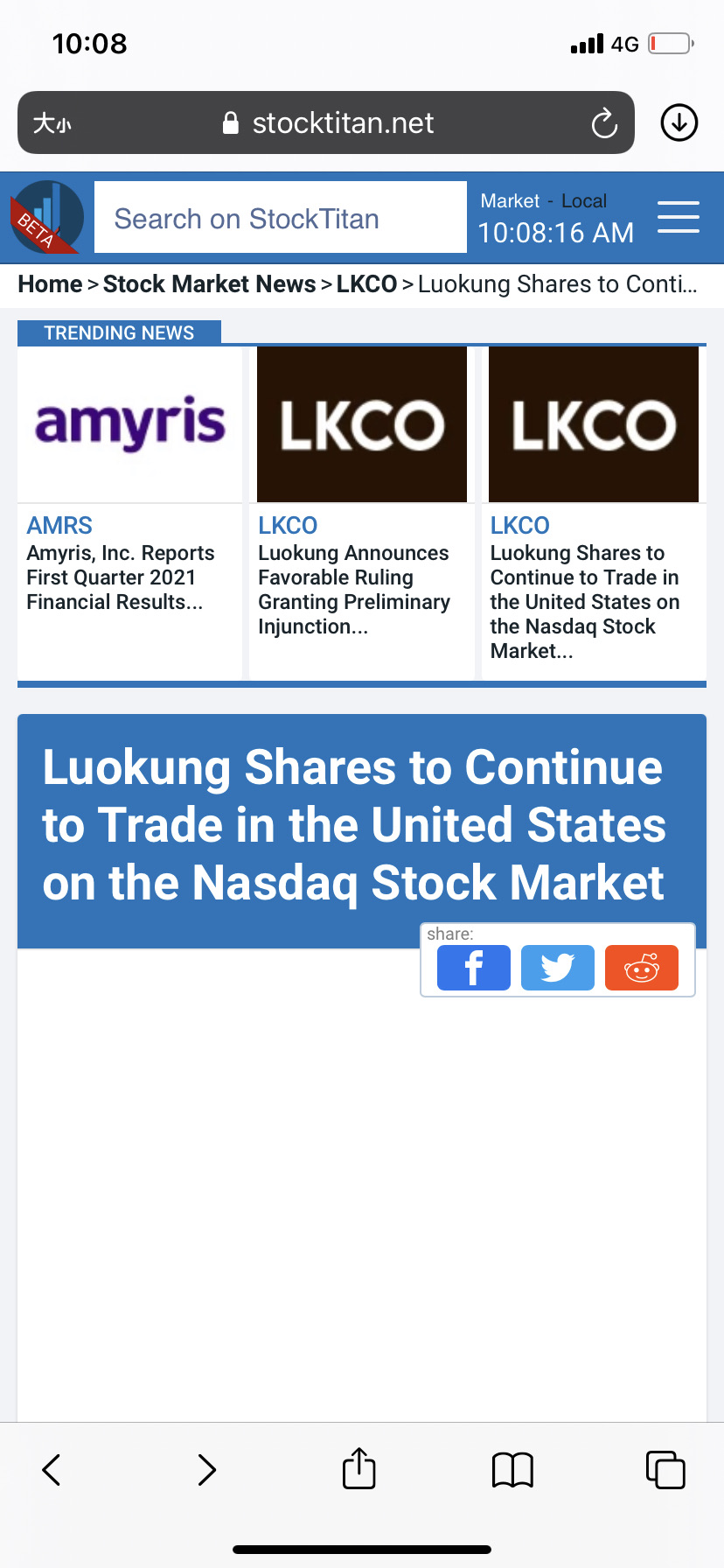
Task: Open the StockTitan logo home page
Action: click(48, 217)
